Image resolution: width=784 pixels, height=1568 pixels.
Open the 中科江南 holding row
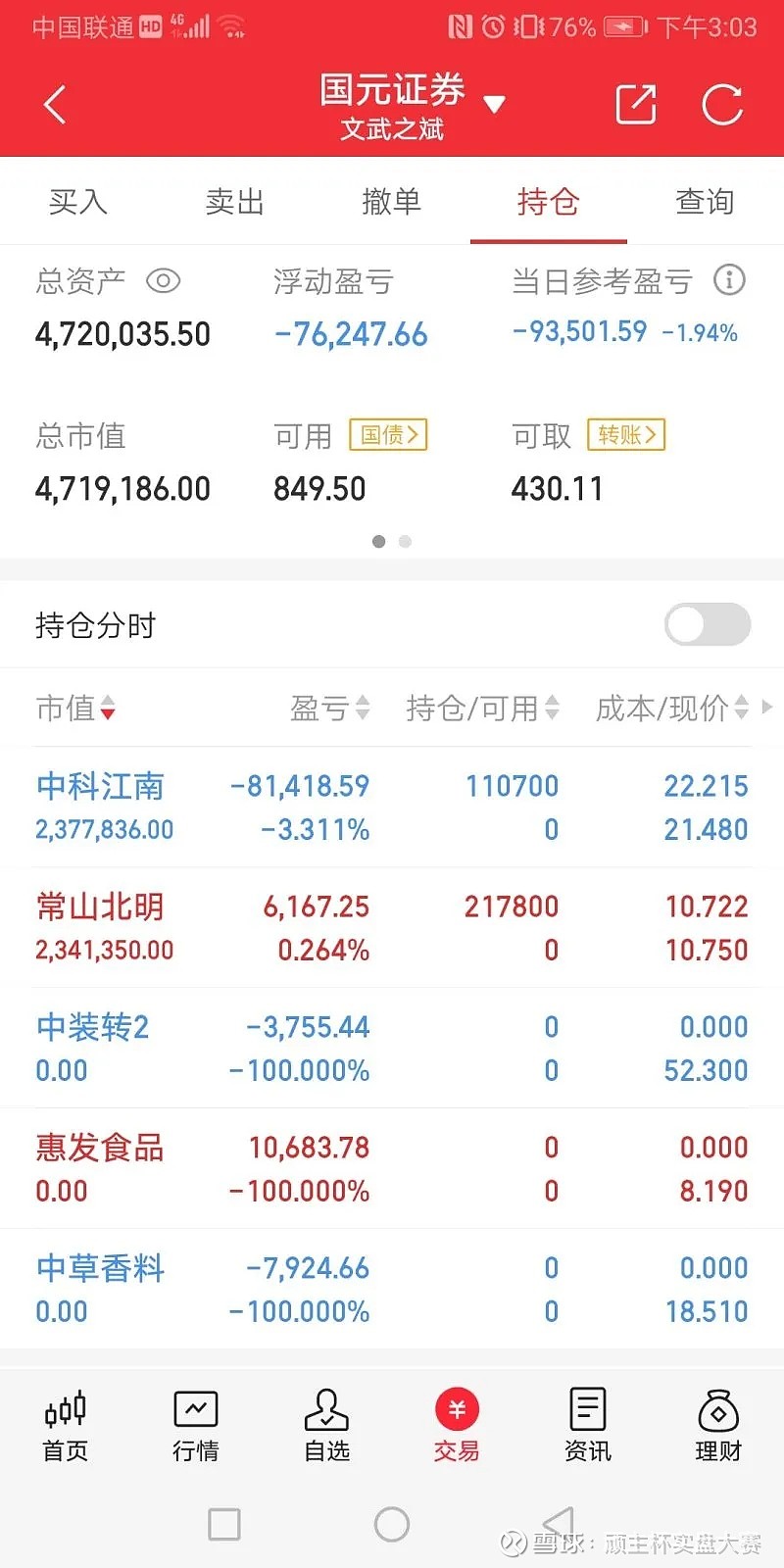[x=392, y=807]
